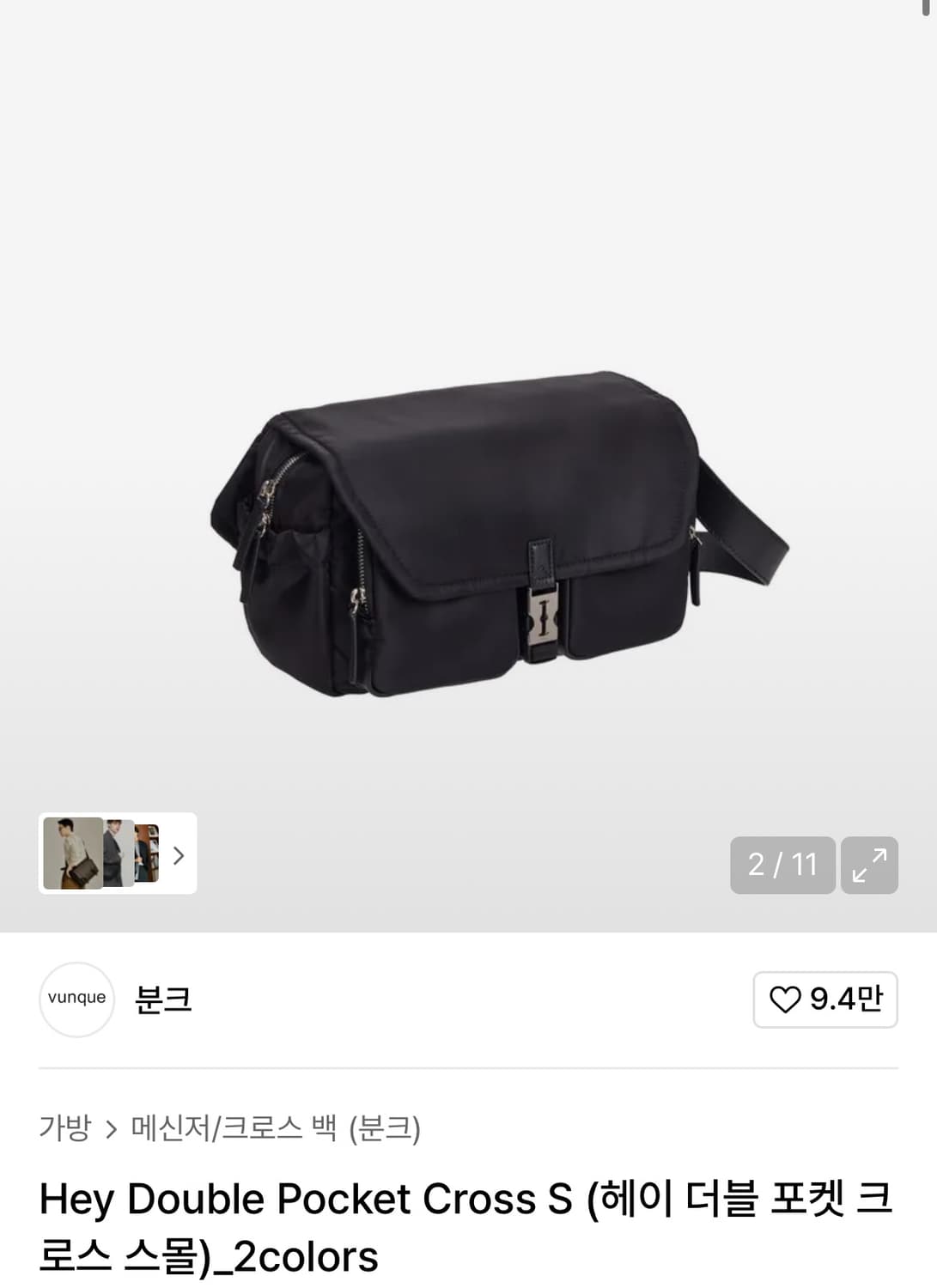Click the chevron beside the thumbnail strip
This screenshot has width=937, height=1288.
click(179, 855)
